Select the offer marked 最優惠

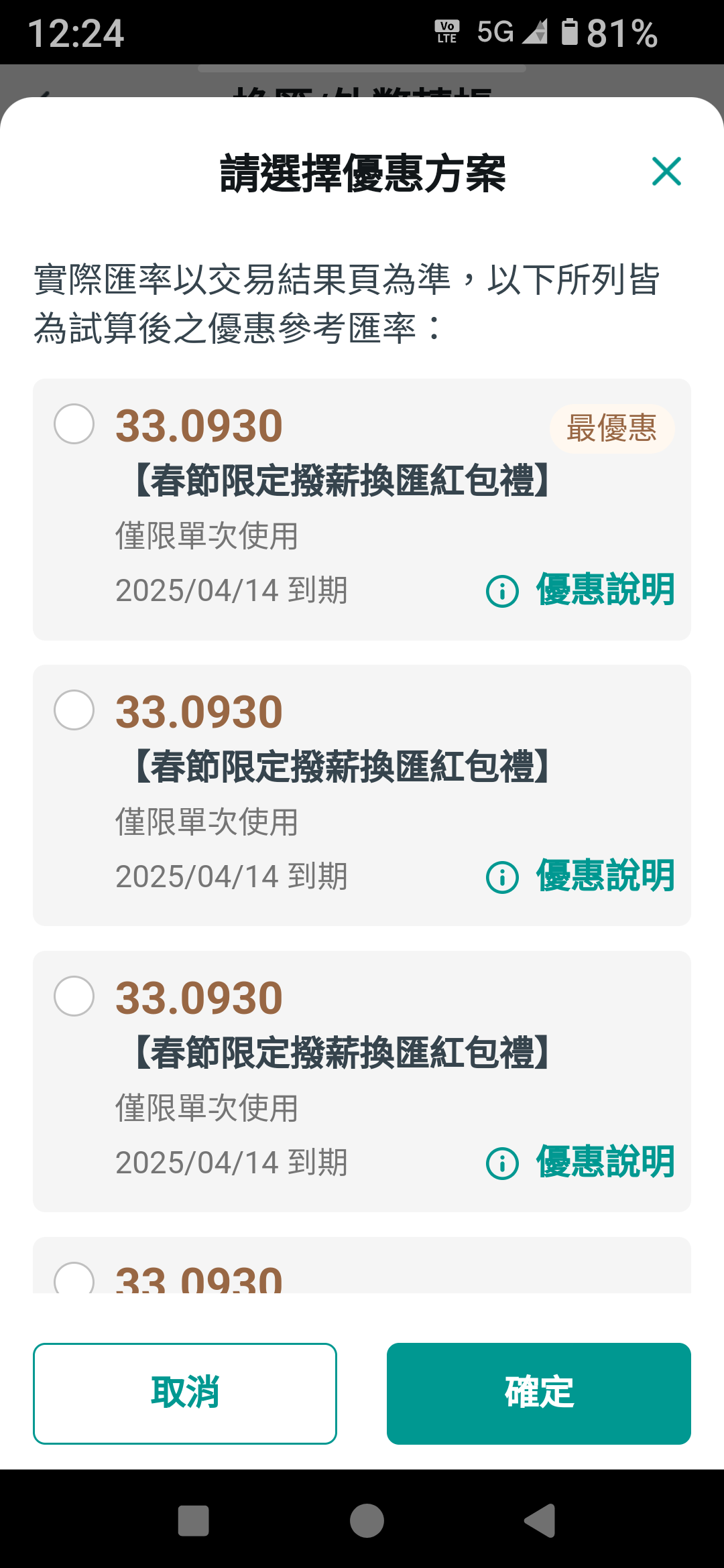point(74,424)
